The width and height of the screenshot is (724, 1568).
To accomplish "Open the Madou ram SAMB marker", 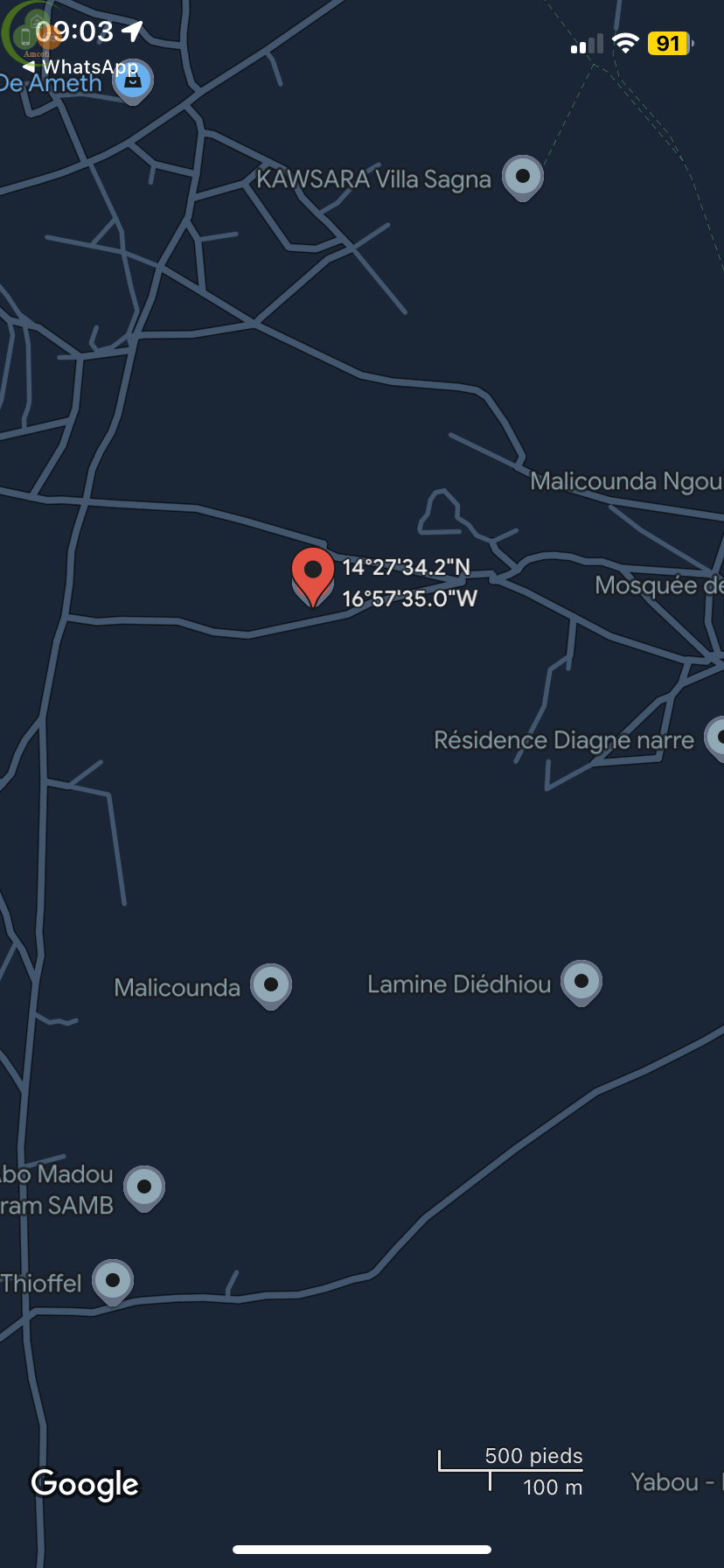I will [x=144, y=1187].
